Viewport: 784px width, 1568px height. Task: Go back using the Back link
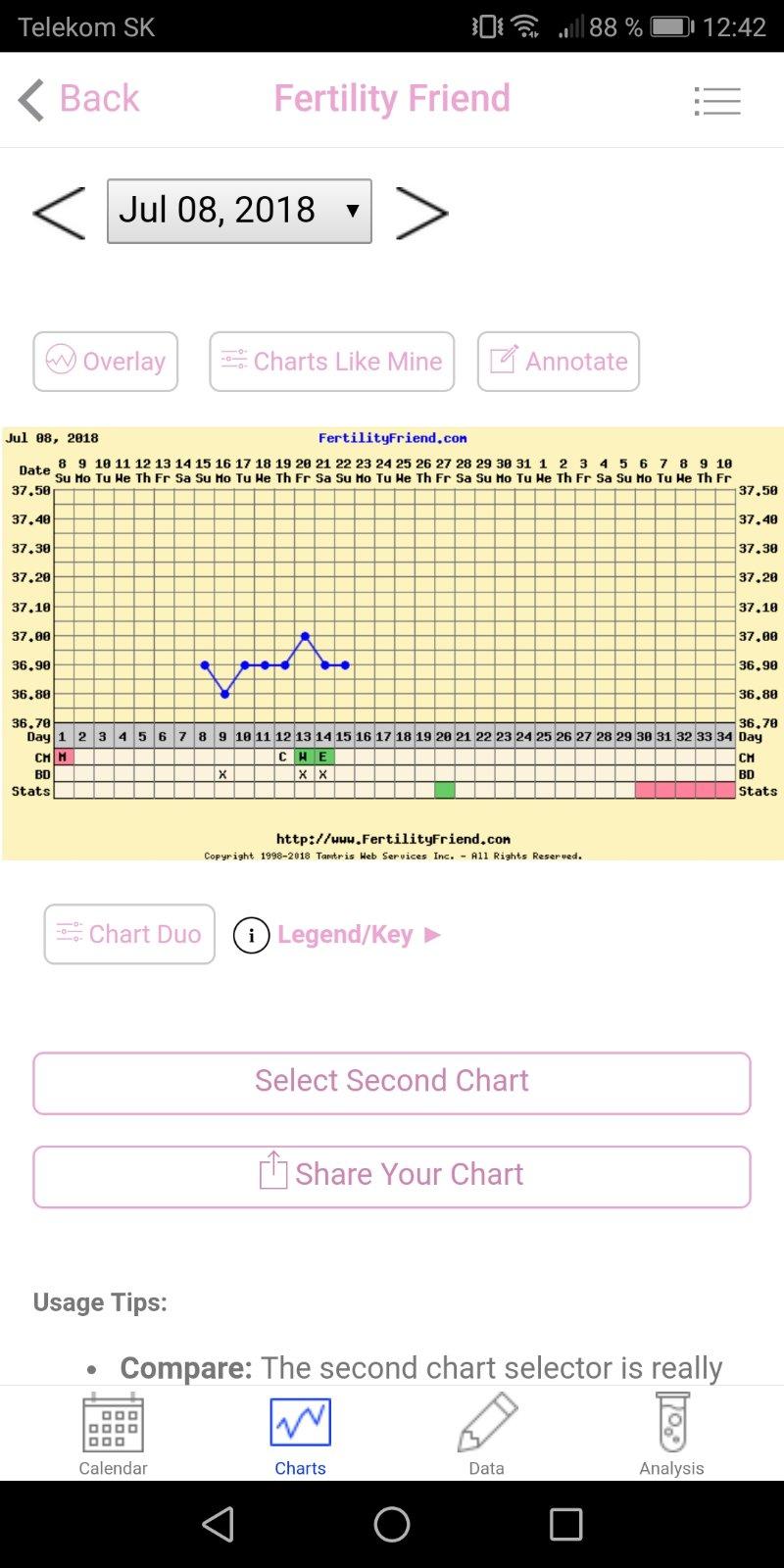80,99
